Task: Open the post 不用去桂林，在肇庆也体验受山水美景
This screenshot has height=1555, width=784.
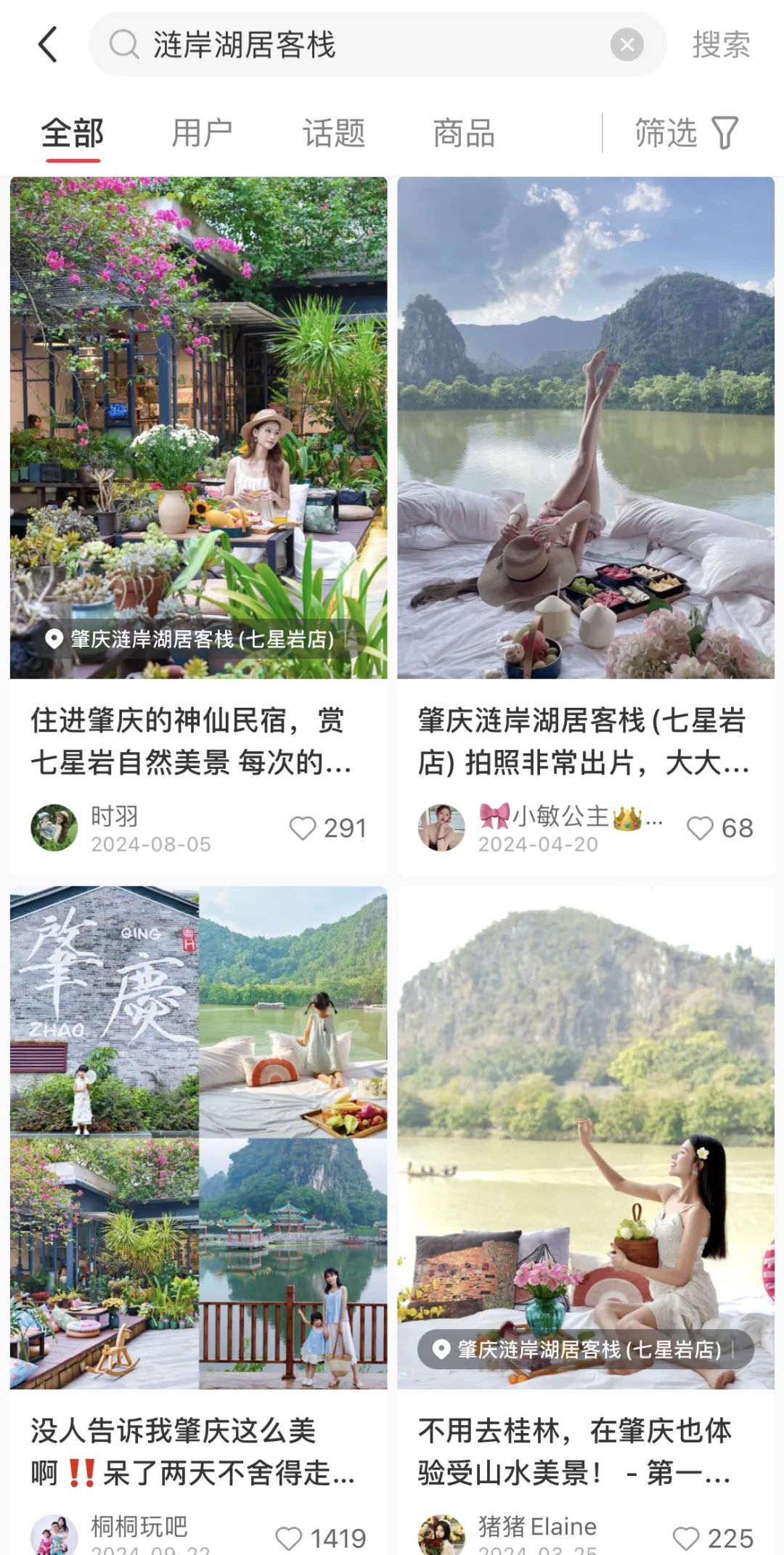Action: pyautogui.click(x=585, y=1452)
